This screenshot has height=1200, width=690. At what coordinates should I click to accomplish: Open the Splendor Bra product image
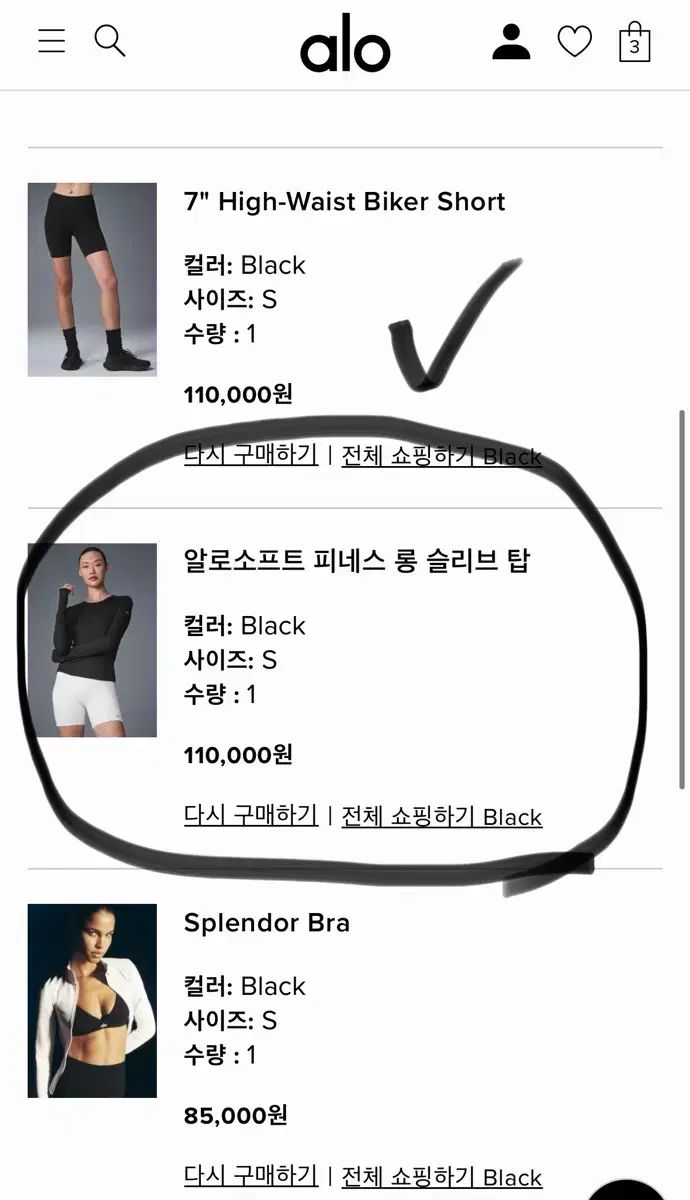(92, 1000)
